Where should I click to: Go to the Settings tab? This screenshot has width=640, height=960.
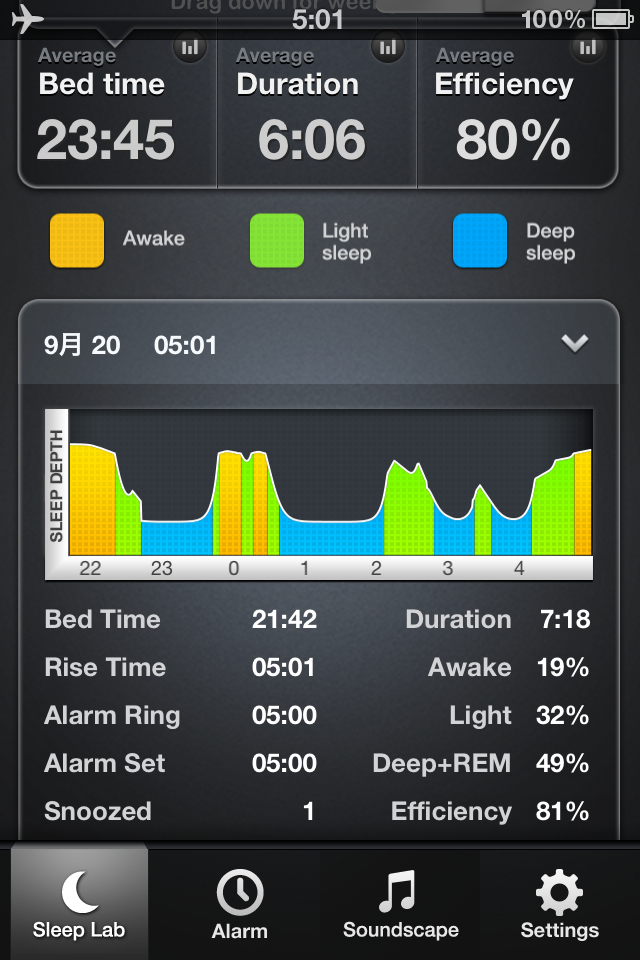tap(559, 904)
